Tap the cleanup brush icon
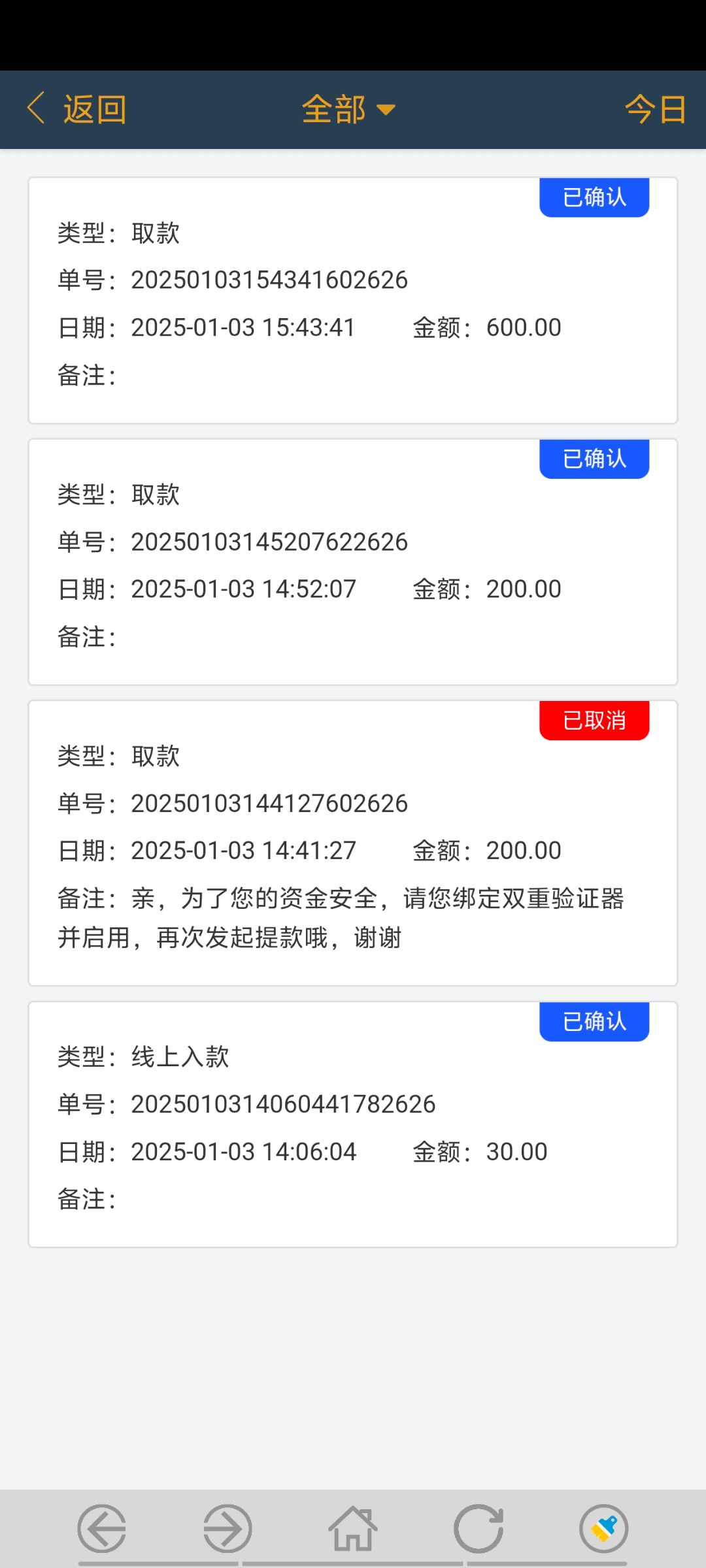 tap(603, 1529)
